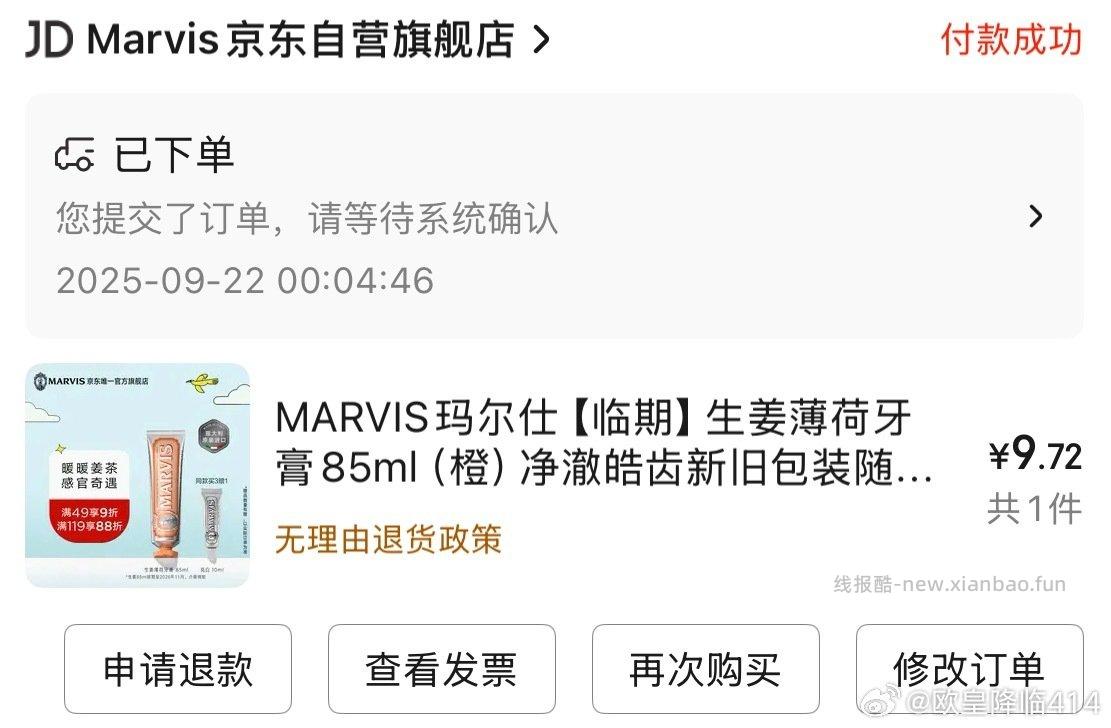View the invoice via 查看发票

(441, 669)
